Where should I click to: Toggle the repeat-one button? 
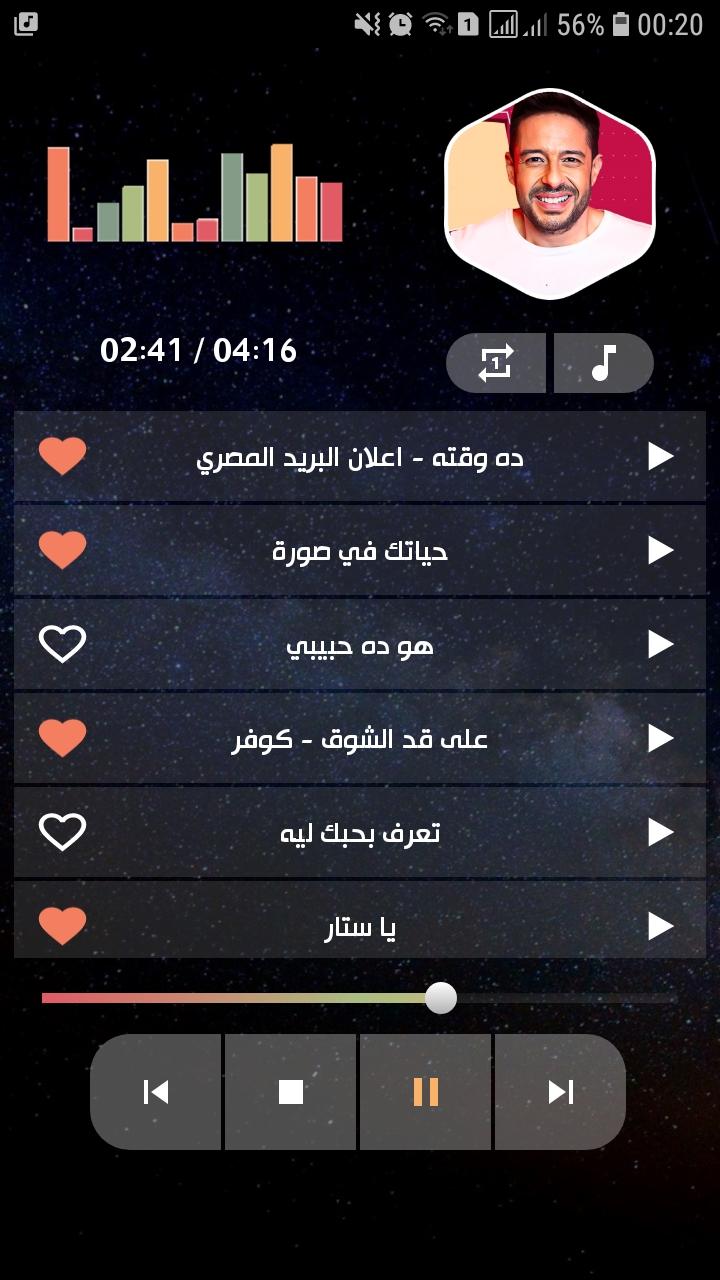[496, 362]
